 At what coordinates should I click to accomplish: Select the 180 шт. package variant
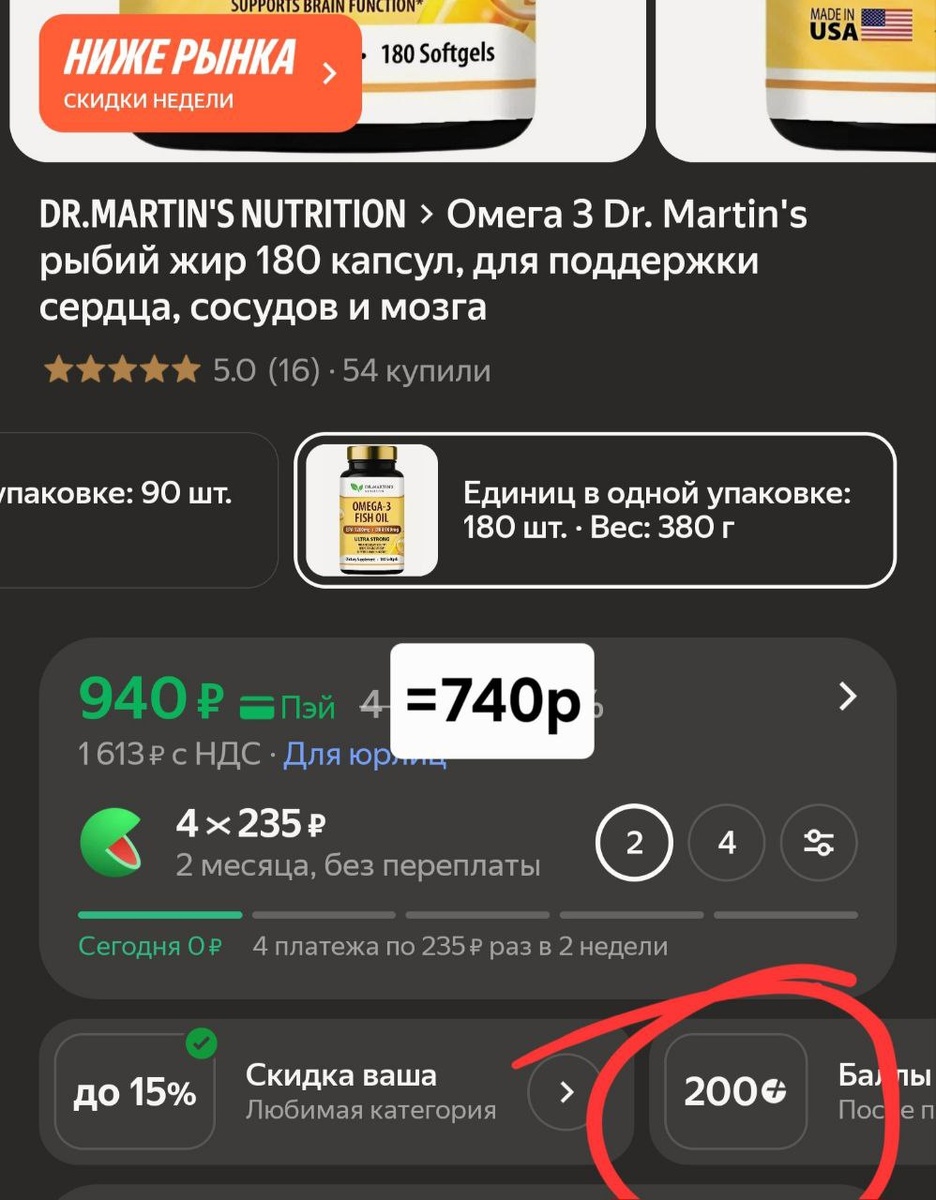pos(595,509)
